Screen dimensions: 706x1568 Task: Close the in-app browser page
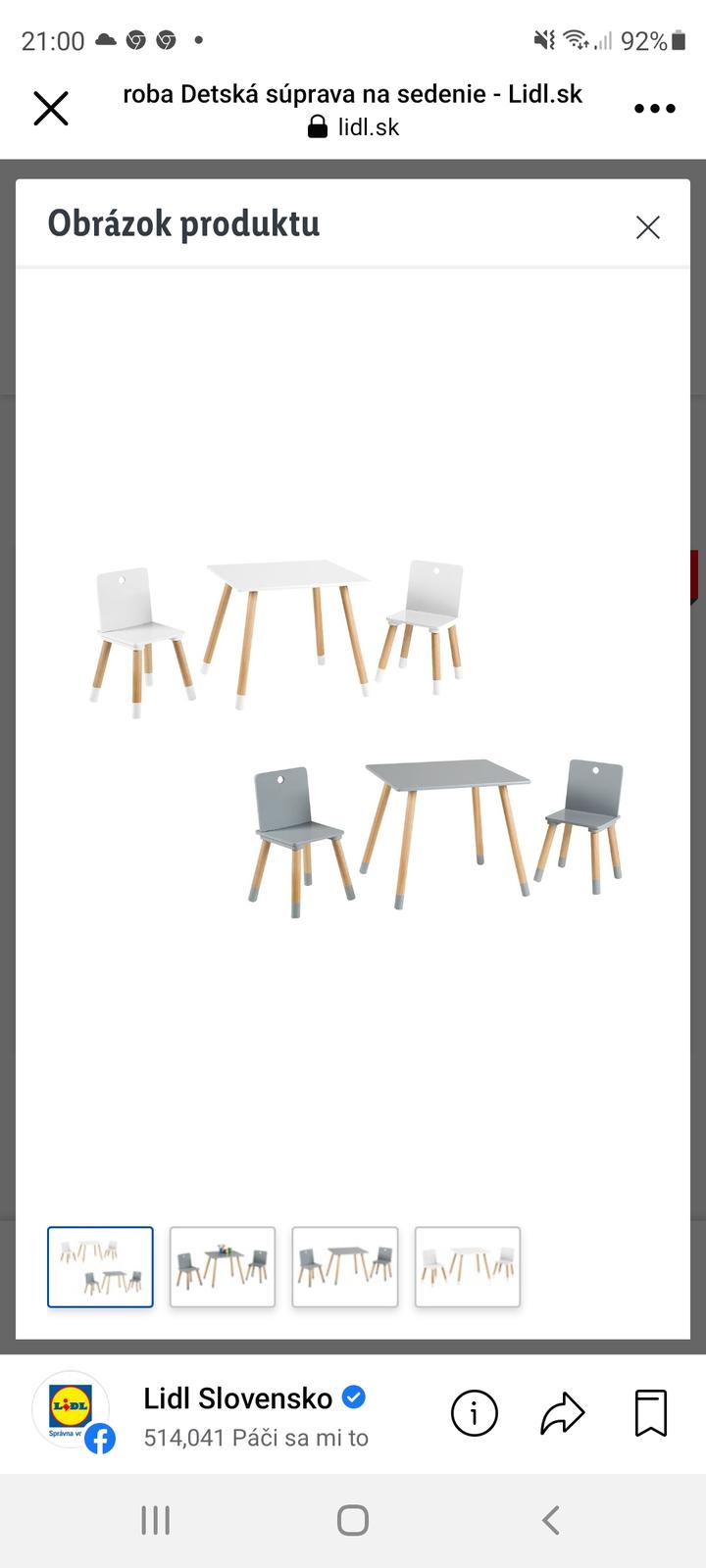click(x=51, y=109)
